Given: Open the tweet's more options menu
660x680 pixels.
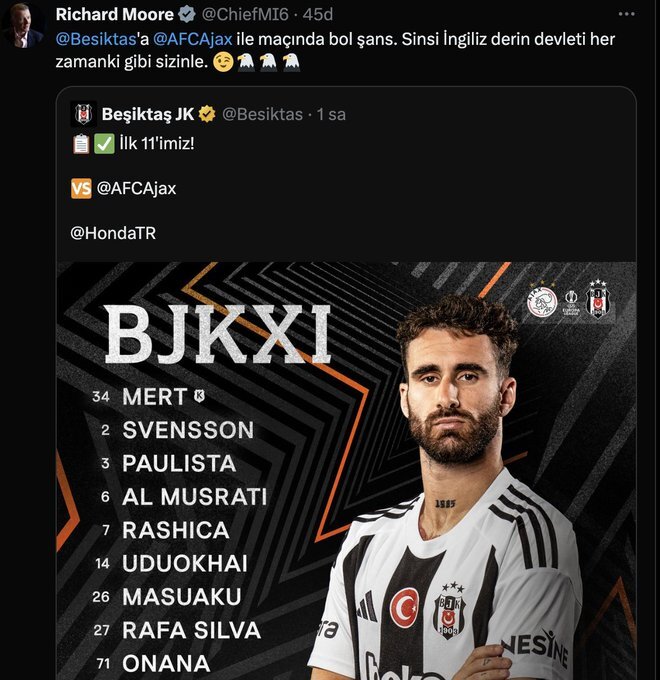Looking at the screenshot, I should click(626, 15).
